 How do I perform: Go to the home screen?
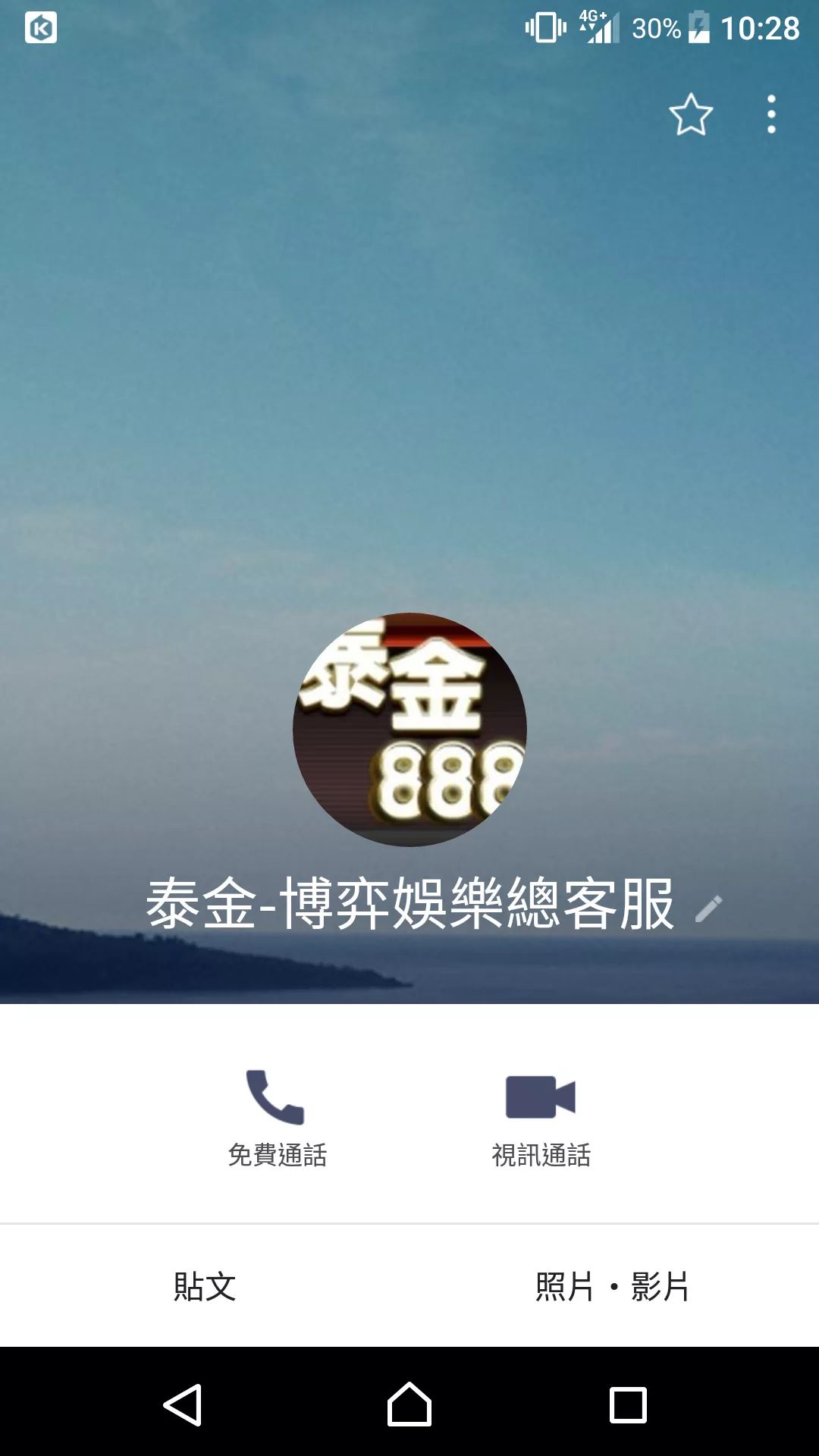[x=409, y=1405]
